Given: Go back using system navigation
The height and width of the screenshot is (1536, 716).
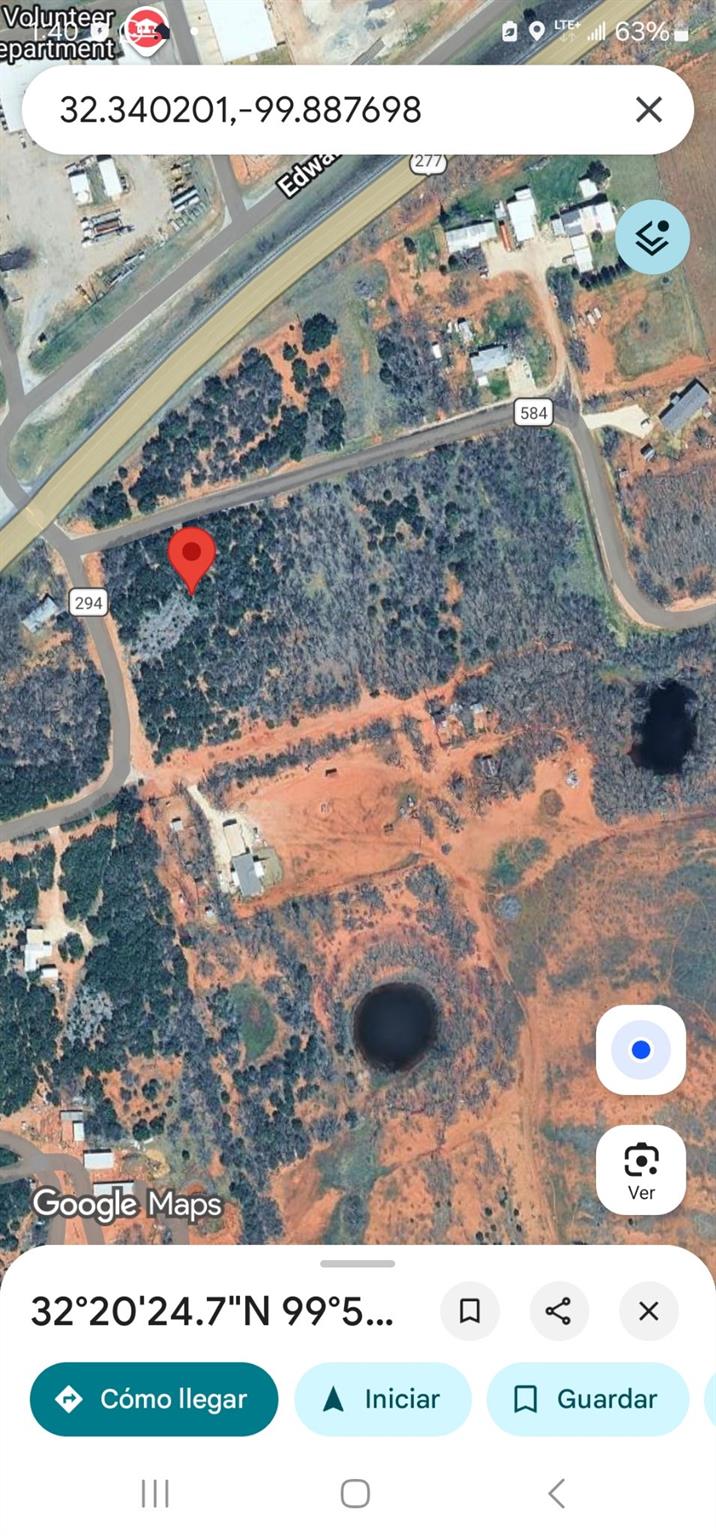Looking at the screenshot, I should [x=557, y=1494].
